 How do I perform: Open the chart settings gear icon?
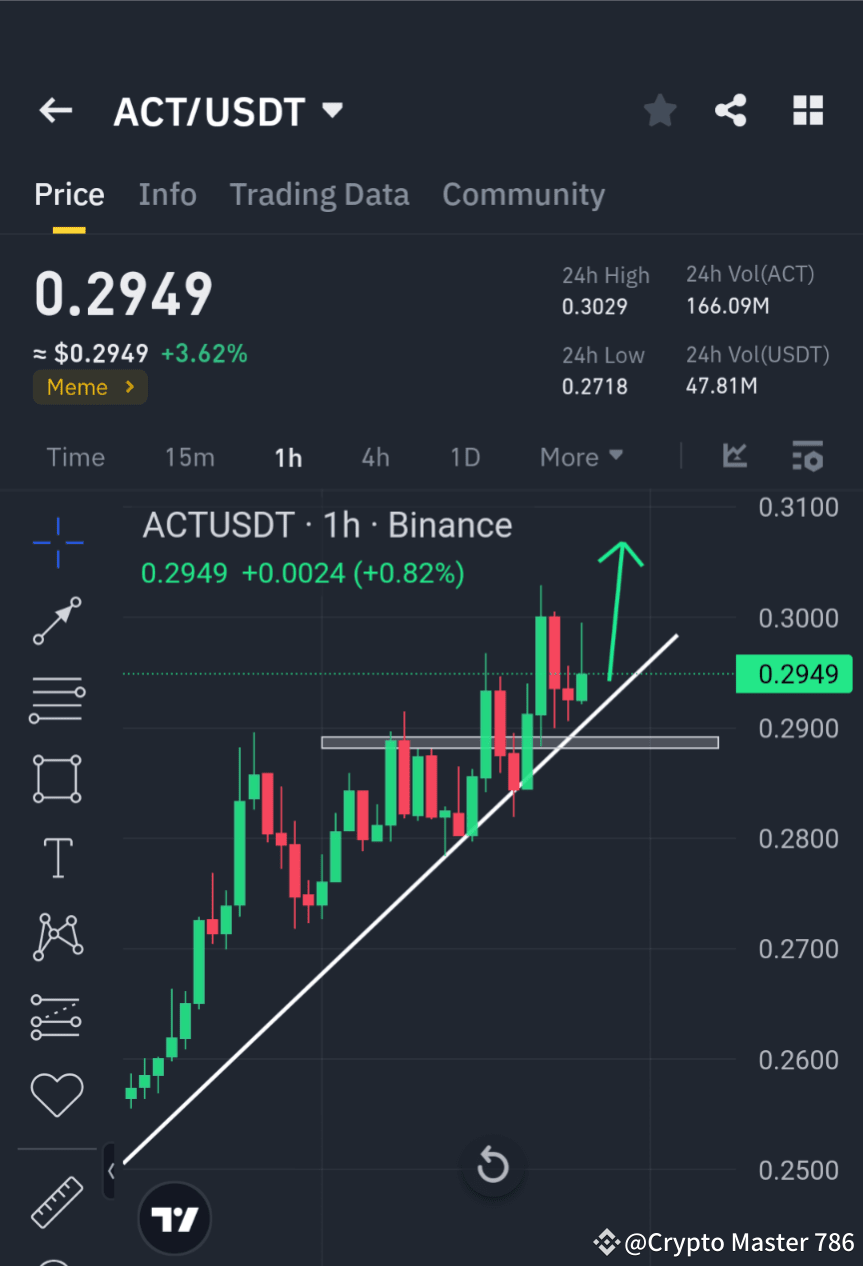[x=807, y=456]
